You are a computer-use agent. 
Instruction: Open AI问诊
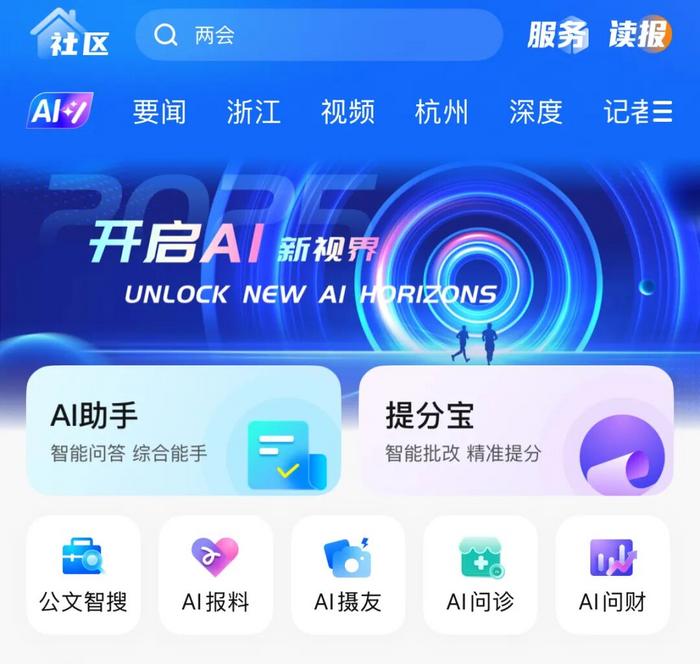(x=480, y=575)
